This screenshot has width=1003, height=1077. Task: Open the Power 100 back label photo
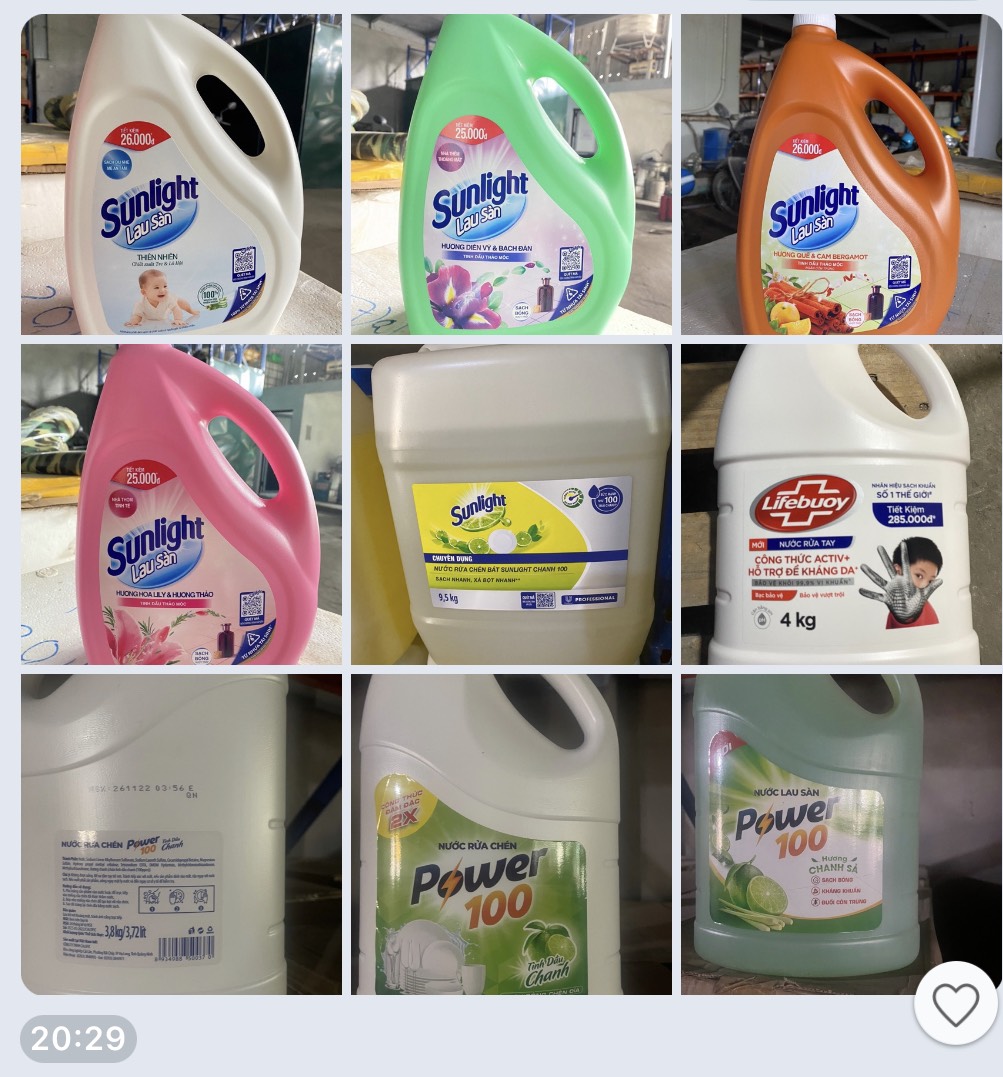click(x=181, y=834)
